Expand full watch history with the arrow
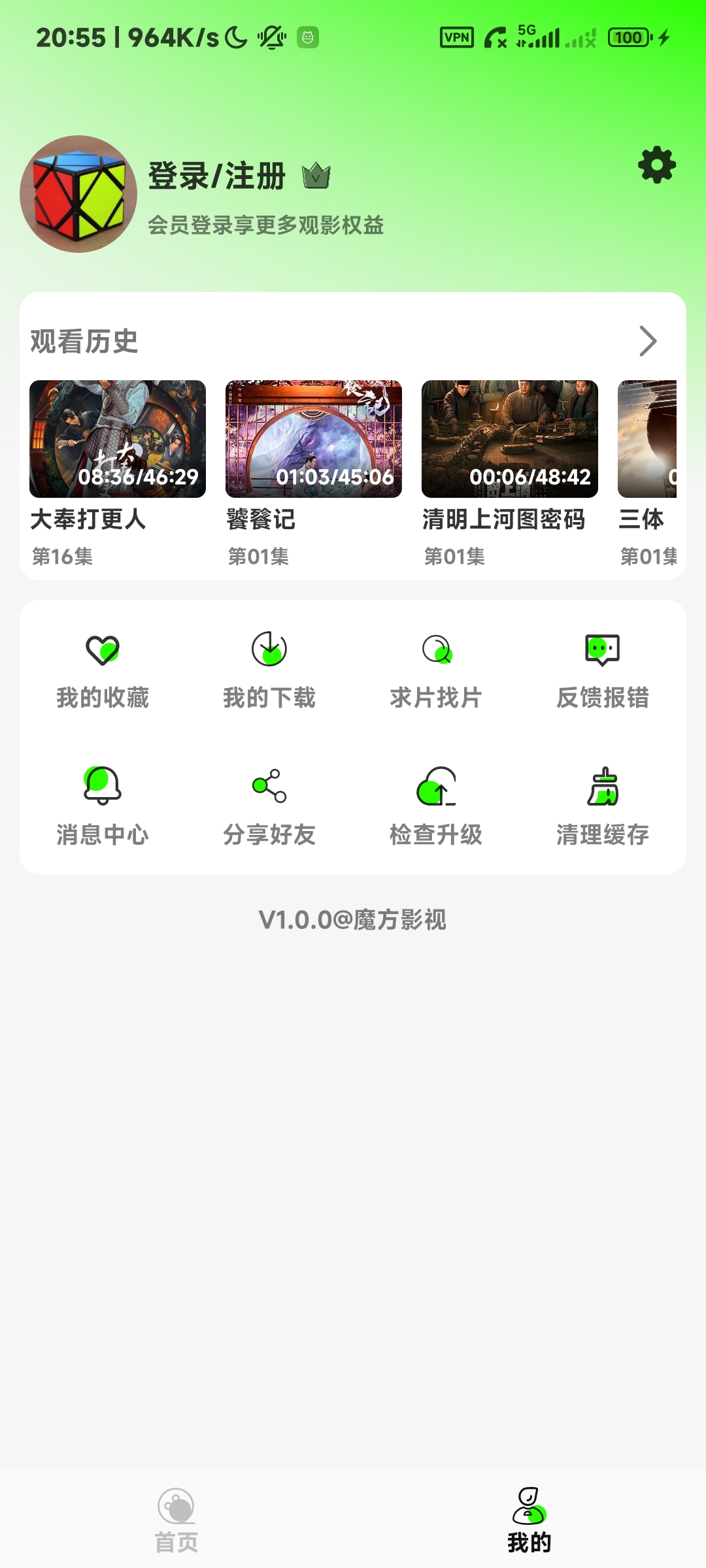Screen dimensions: 706x1568 point(646,341)
